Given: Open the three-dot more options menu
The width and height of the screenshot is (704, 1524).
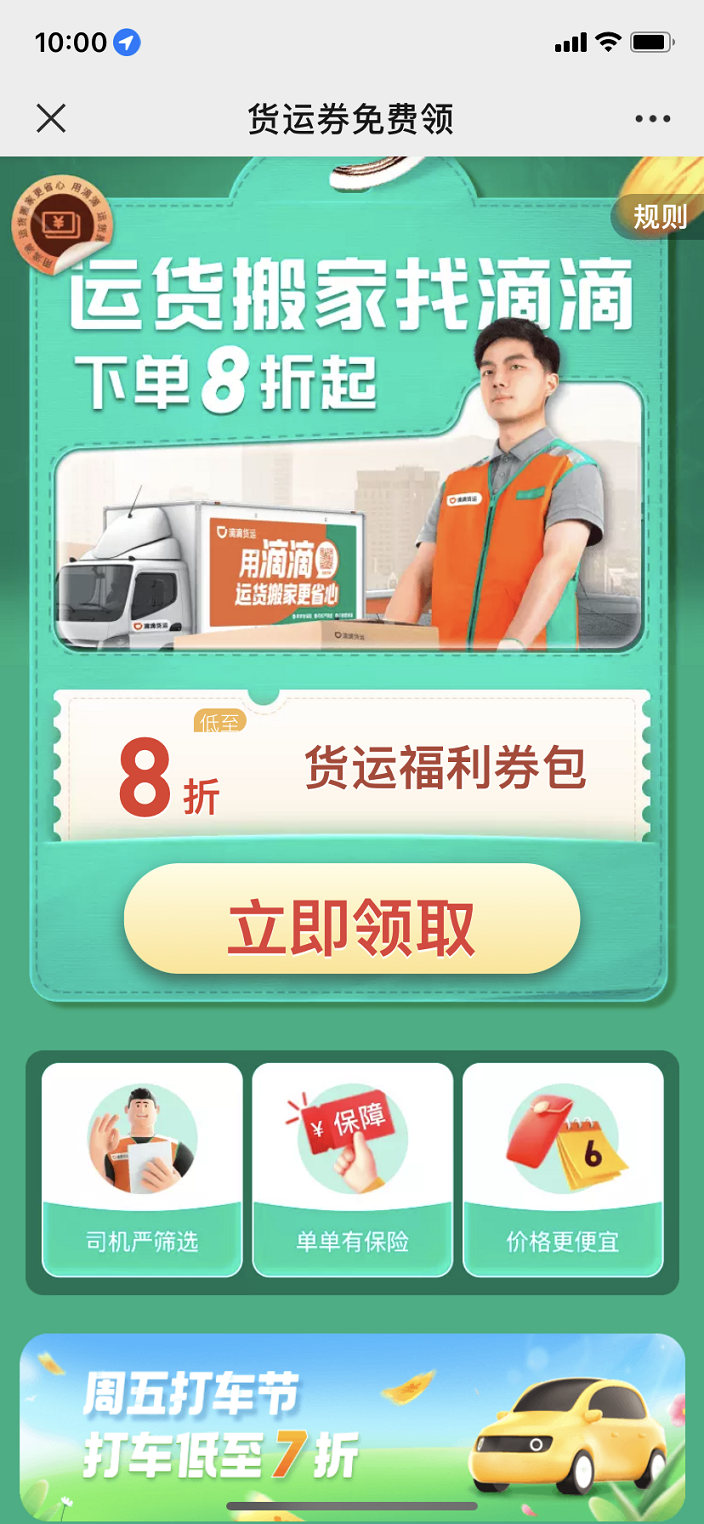Looking at the screenshot, I should click(653, 119).
